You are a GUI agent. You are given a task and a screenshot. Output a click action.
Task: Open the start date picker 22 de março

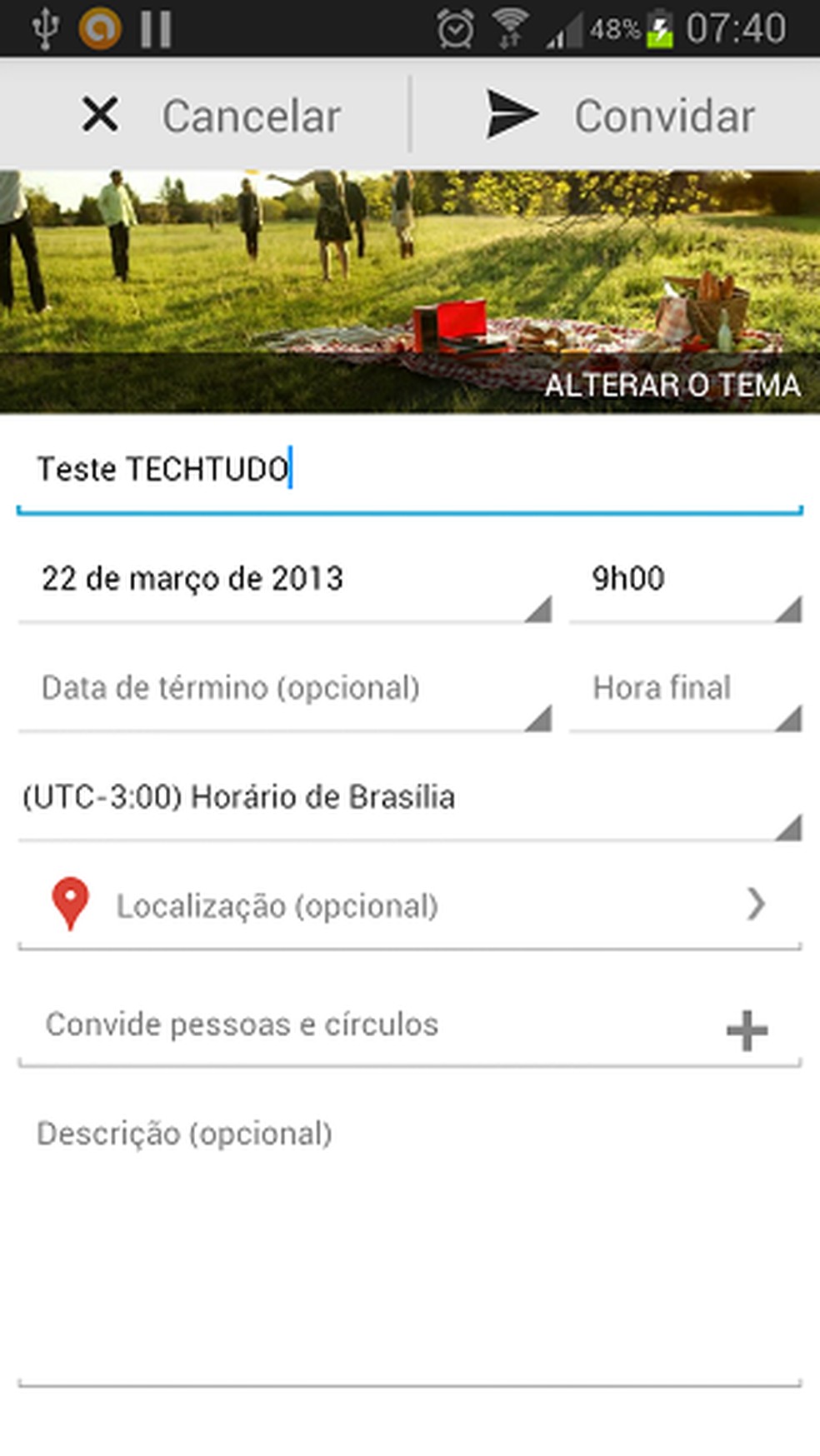coord(283,580)
